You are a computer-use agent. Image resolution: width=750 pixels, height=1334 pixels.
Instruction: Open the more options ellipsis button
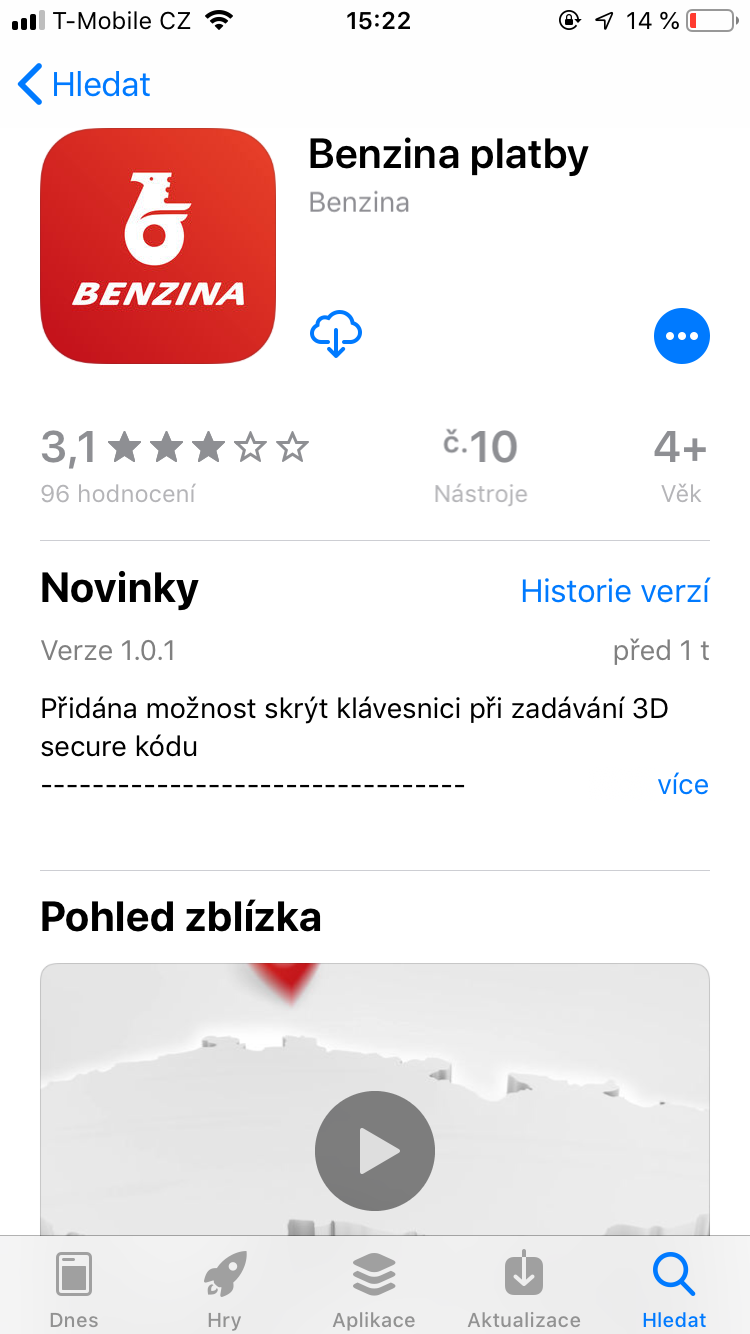pos(681,336)
